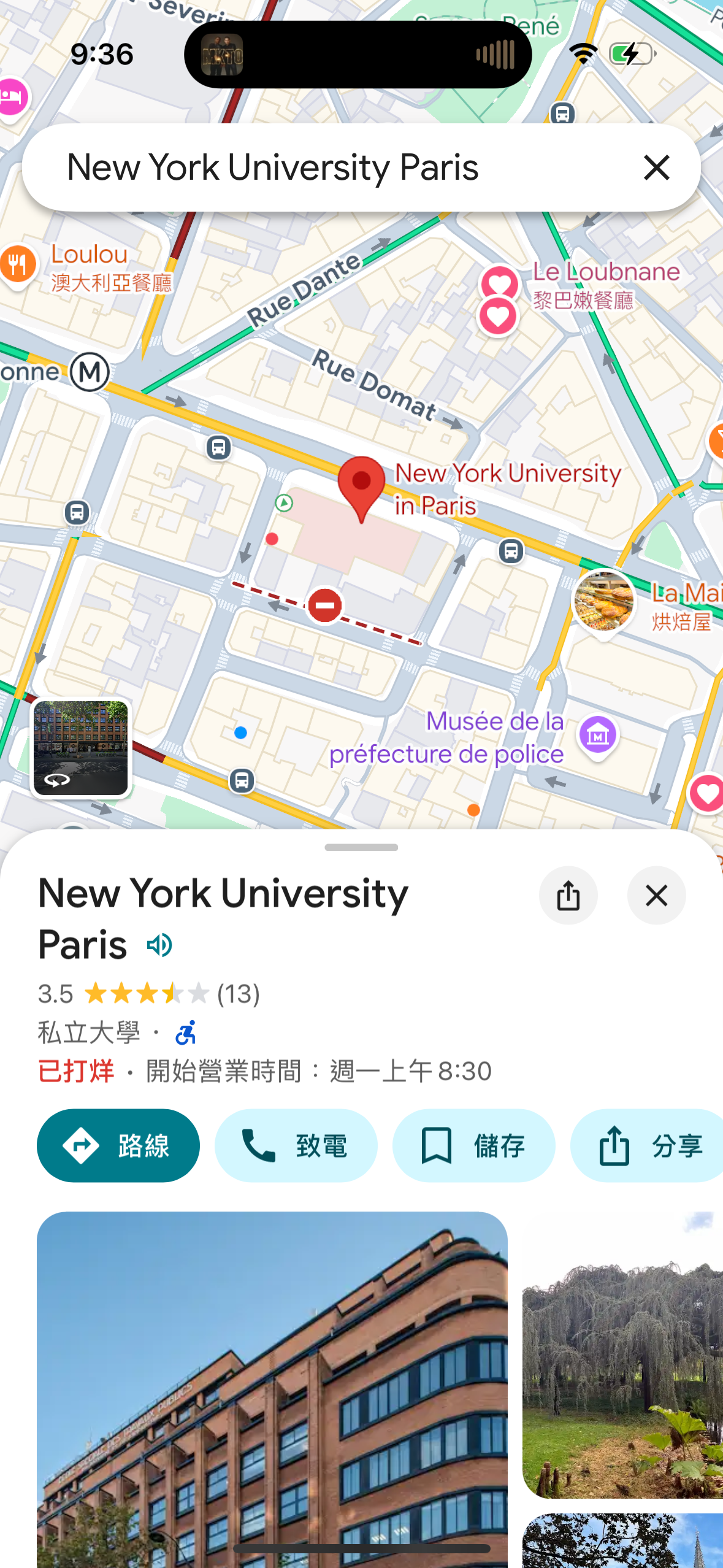Viewport: 723px width, 1568px height.
Task: Open the bakery photo marker
Action: [x=603, y=601]
